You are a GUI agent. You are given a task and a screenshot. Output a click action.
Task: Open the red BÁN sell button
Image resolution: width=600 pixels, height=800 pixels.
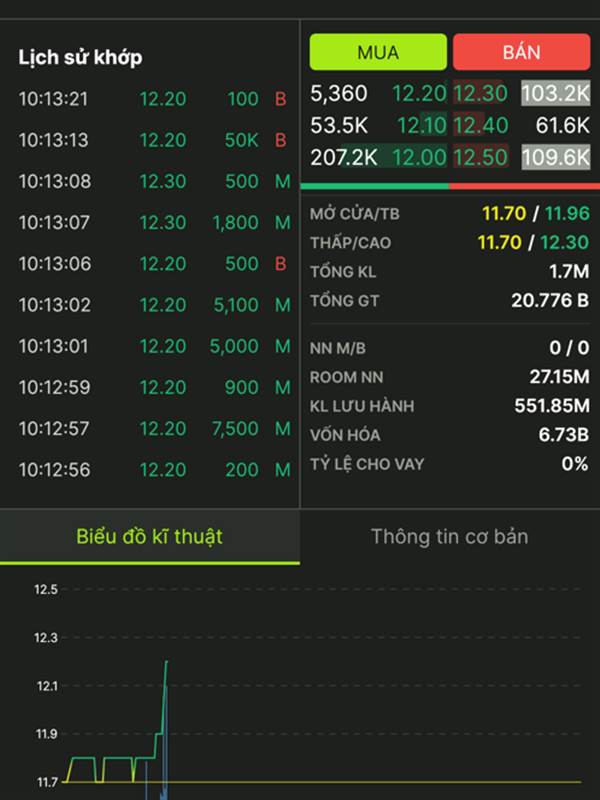pos(521,52)
